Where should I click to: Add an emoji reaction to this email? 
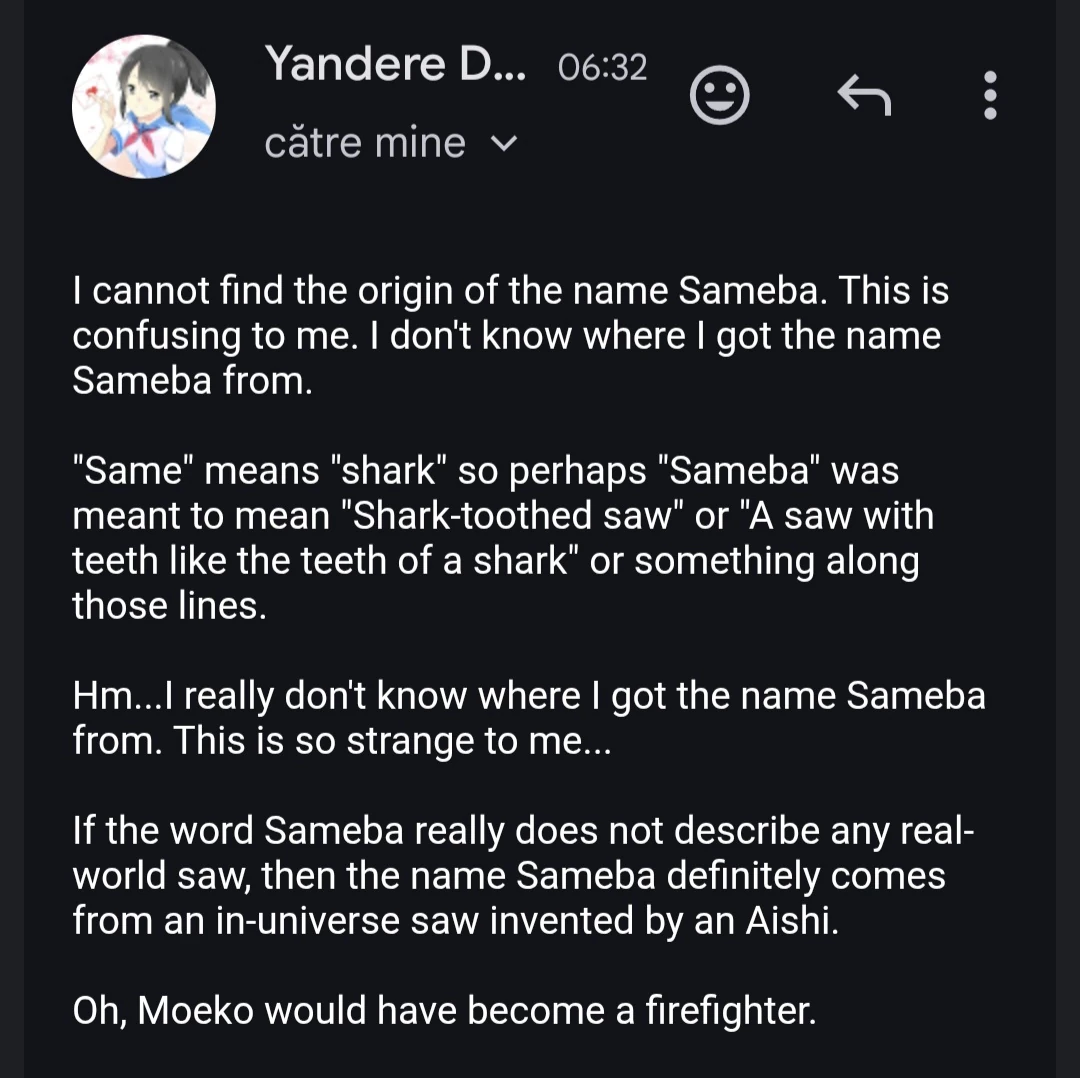point(720,96)
